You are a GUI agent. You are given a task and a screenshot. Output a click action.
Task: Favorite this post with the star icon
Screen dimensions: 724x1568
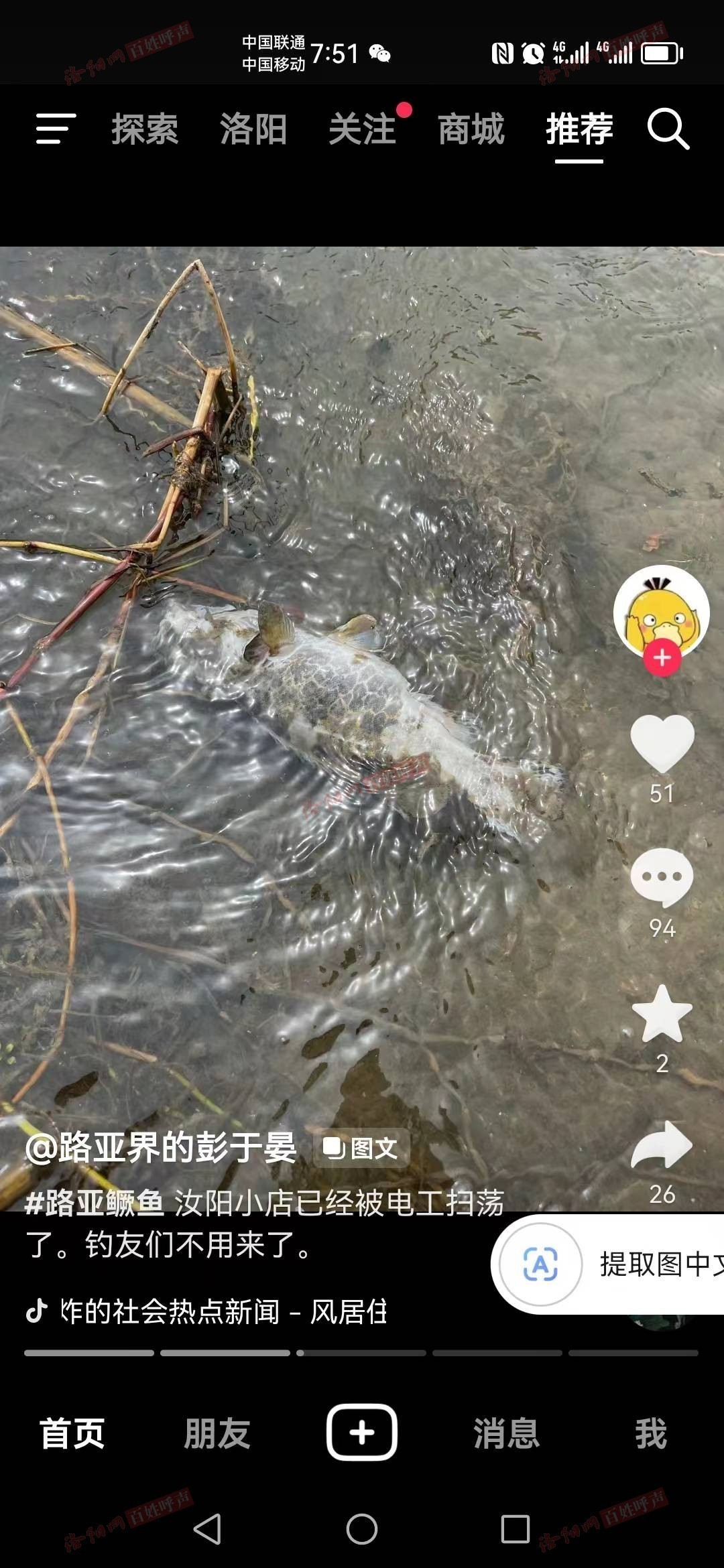point(662,1015)
